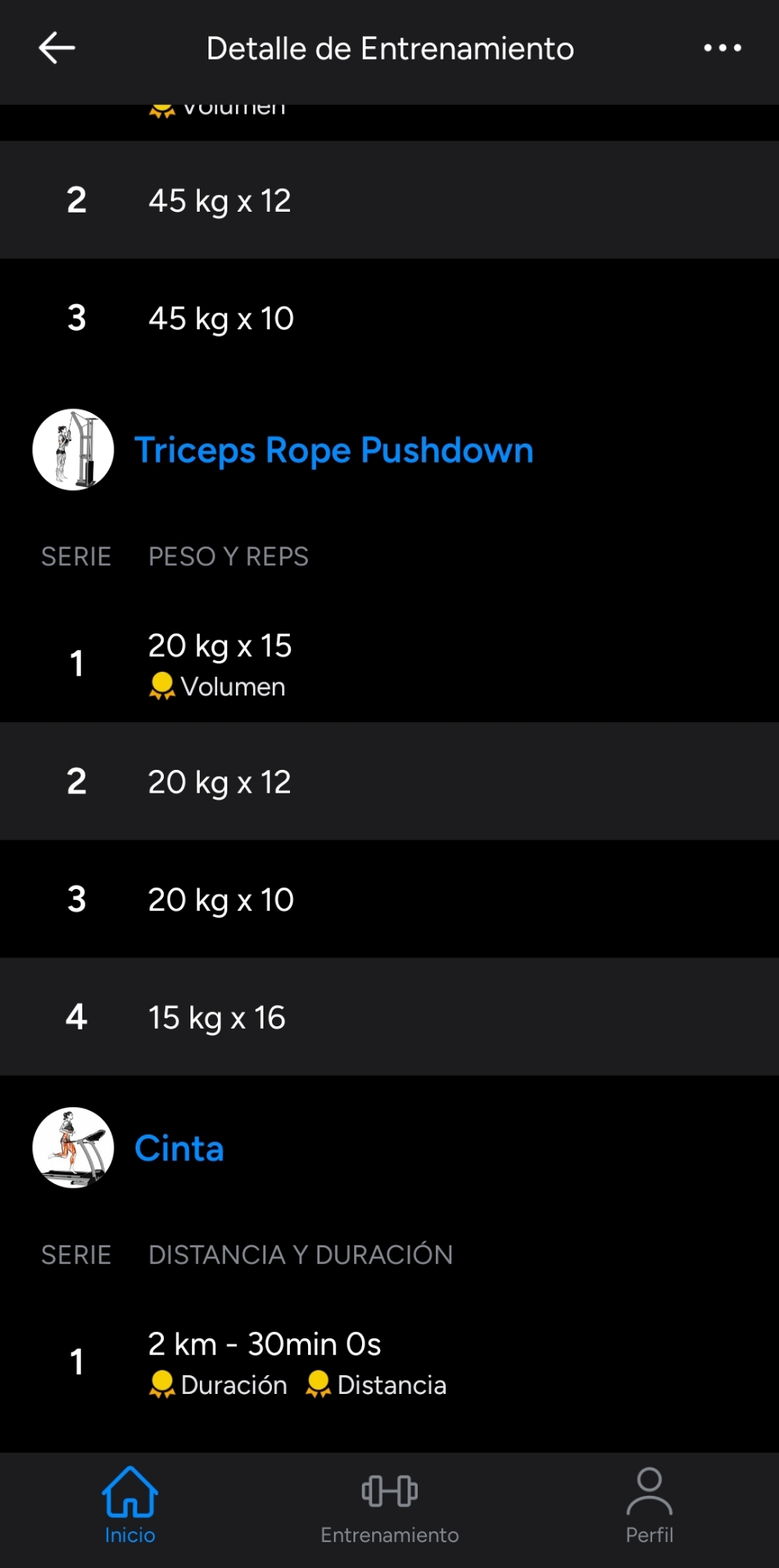This screenshot has width=779, height=1568.
Task: Open the Triceps Rope Pushdown exercise
Action: 334,451
